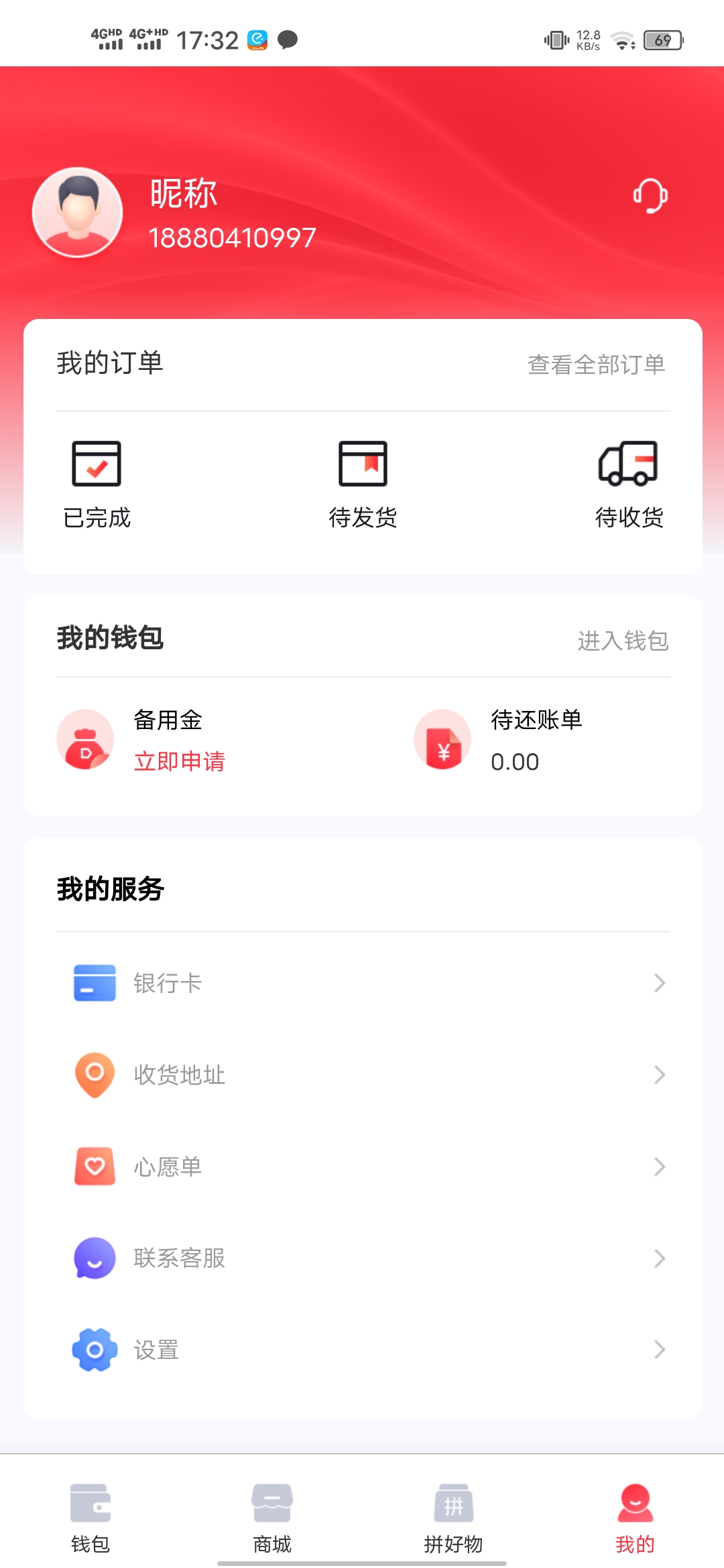
Task: Manage shipping address (收货地址)
Action: tap(363, 1075)
